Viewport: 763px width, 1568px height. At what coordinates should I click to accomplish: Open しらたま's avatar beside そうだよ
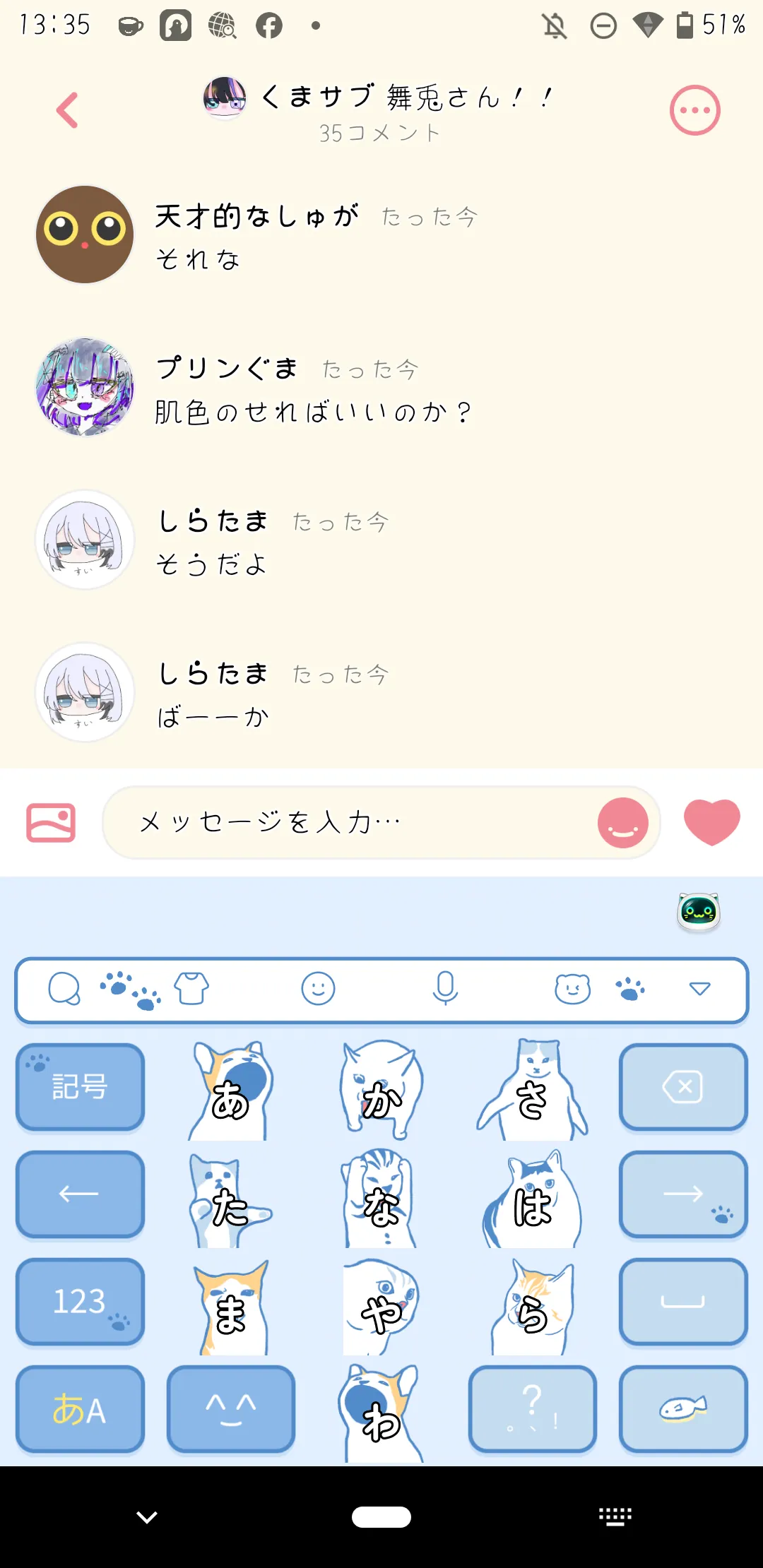click(x=85, y=540)
